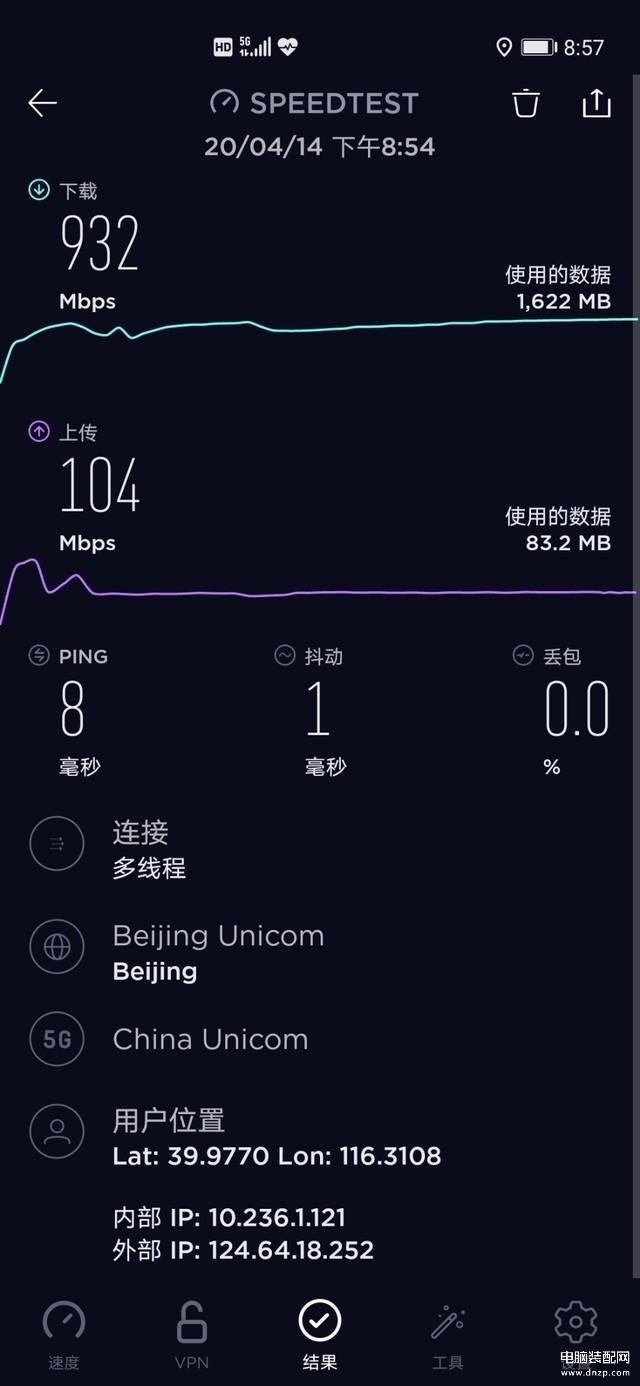
Task: Go back using the arrow icon
Action: [42, 103]
